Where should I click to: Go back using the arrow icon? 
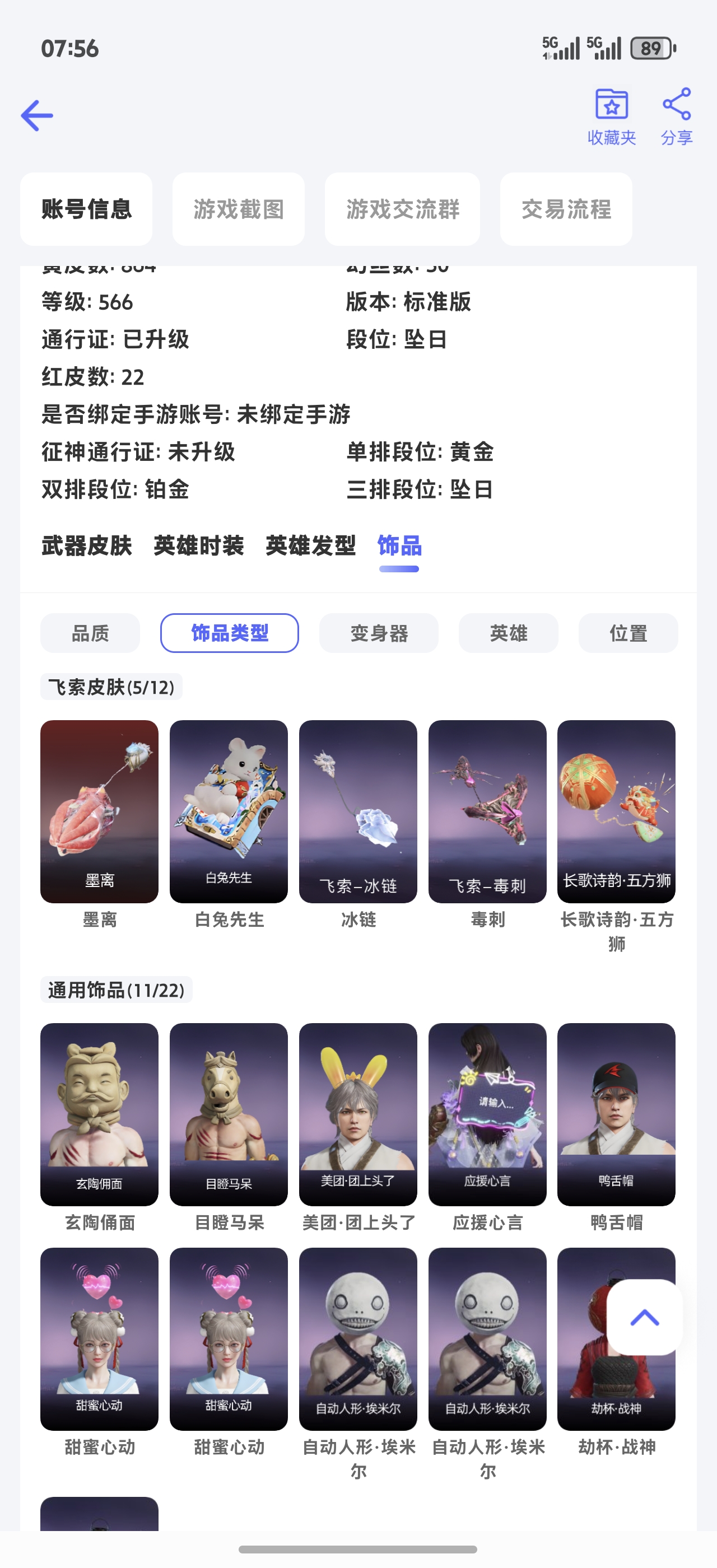pyautogui.click(x=36, y=116)
